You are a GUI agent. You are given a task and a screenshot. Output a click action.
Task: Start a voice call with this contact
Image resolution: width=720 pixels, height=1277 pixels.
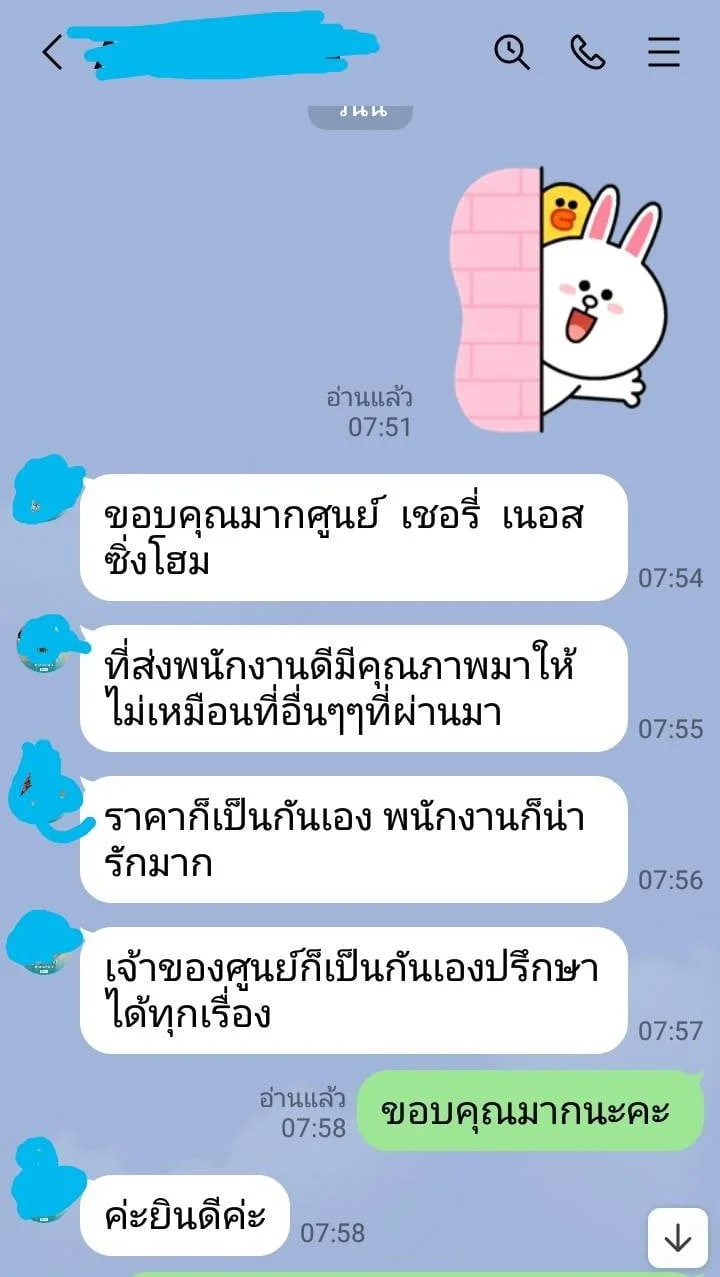[x=587, y=52]
